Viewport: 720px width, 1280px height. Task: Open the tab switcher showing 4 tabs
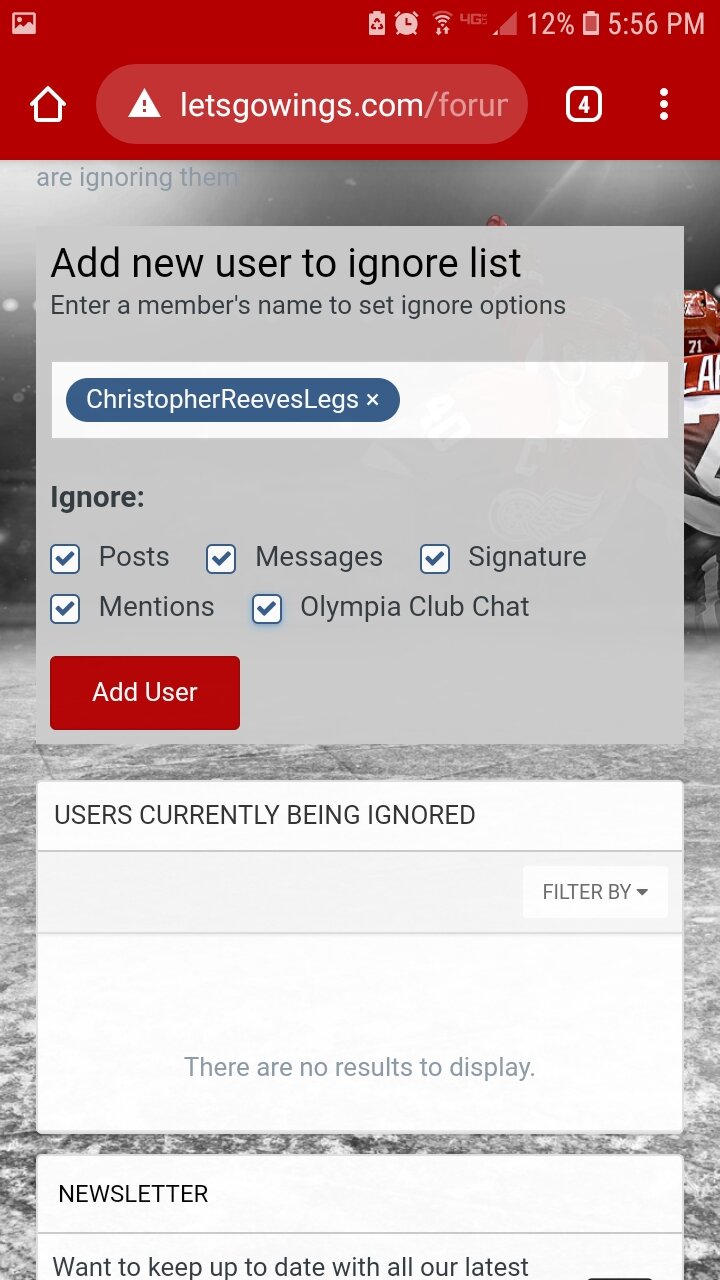[x=584, y=105]
